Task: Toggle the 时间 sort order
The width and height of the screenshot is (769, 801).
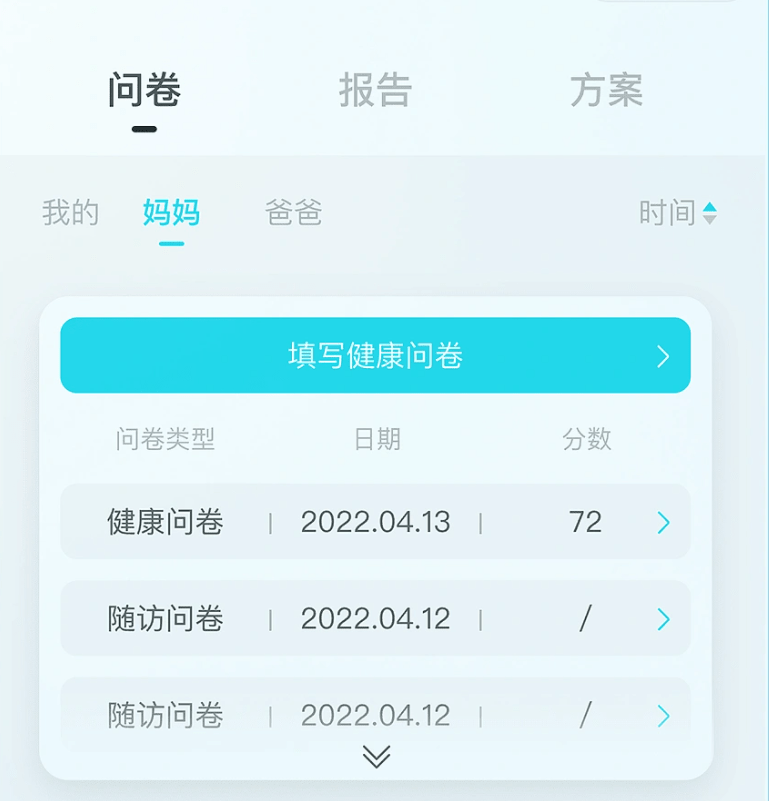Action: point(678,213)
